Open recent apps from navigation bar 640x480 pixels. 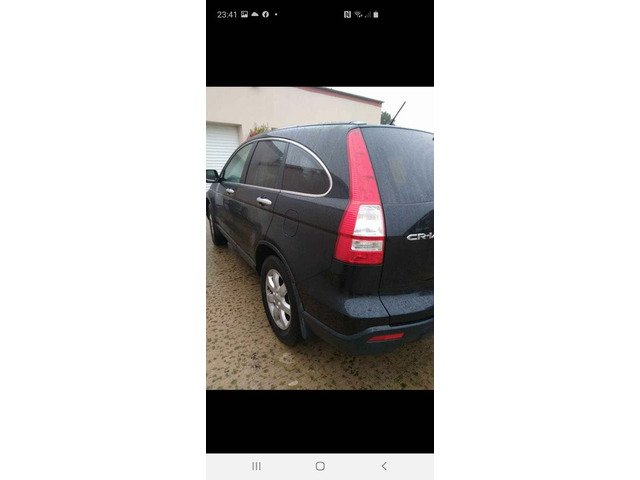256,466
